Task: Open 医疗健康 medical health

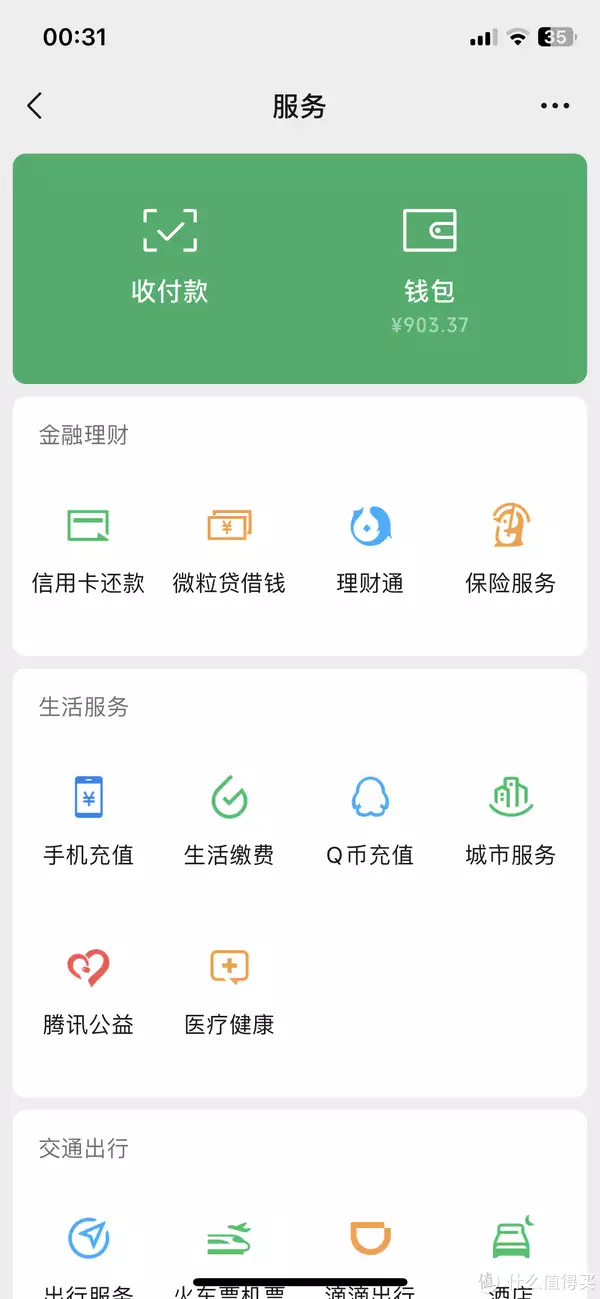Action: click(x=229, y=991)
